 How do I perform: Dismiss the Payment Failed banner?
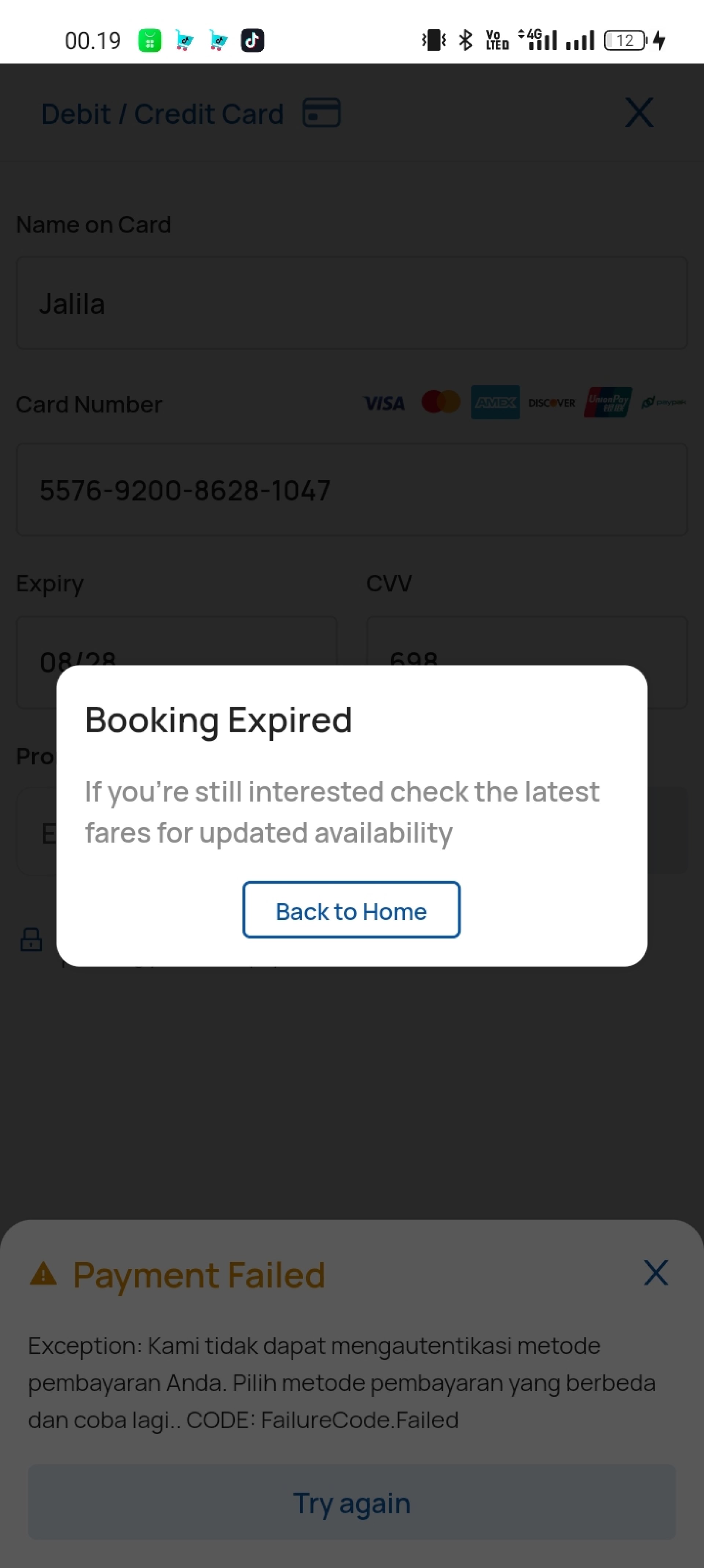tap(655, 1272)
